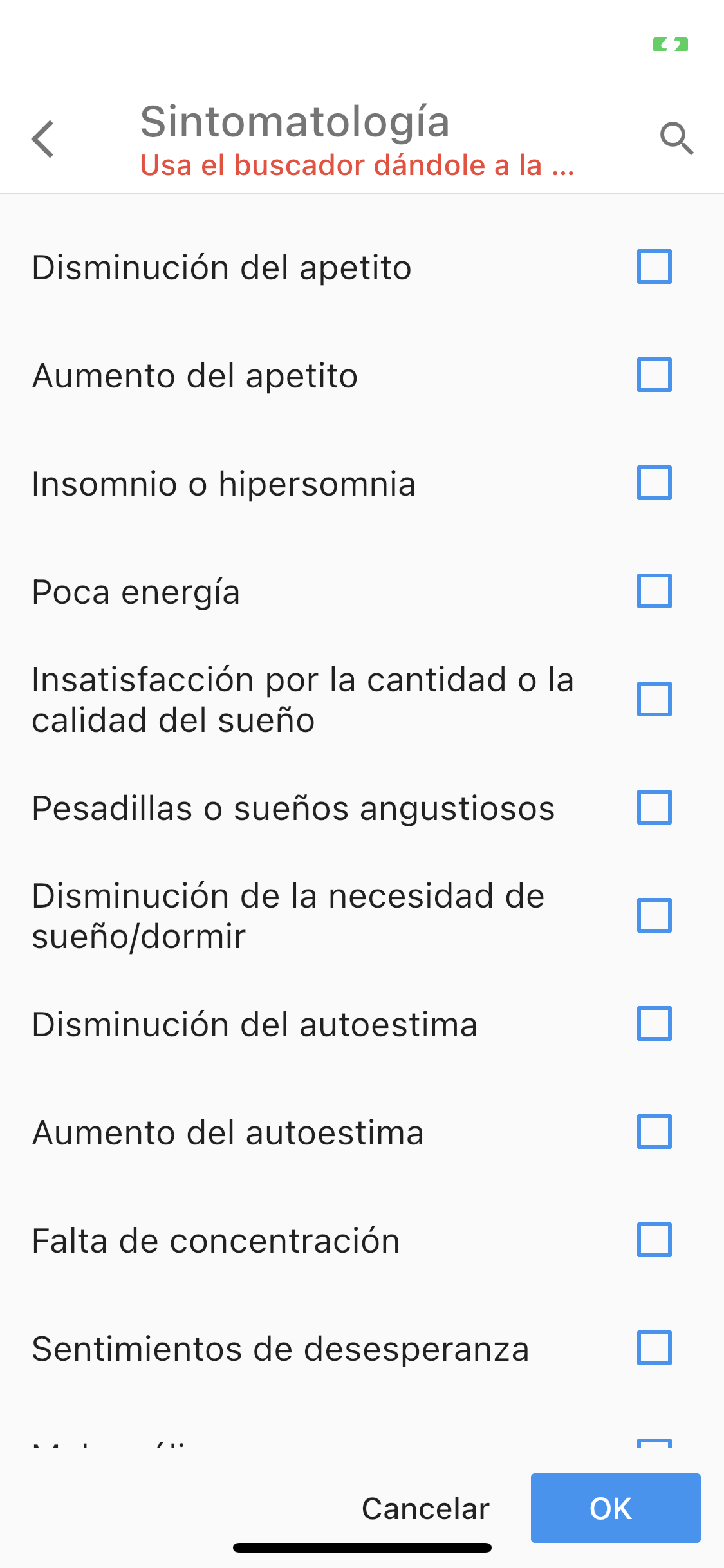Check the Disminución del autoestima box
This screenshot has width=724, height=1568.
tap(654, 1023)
